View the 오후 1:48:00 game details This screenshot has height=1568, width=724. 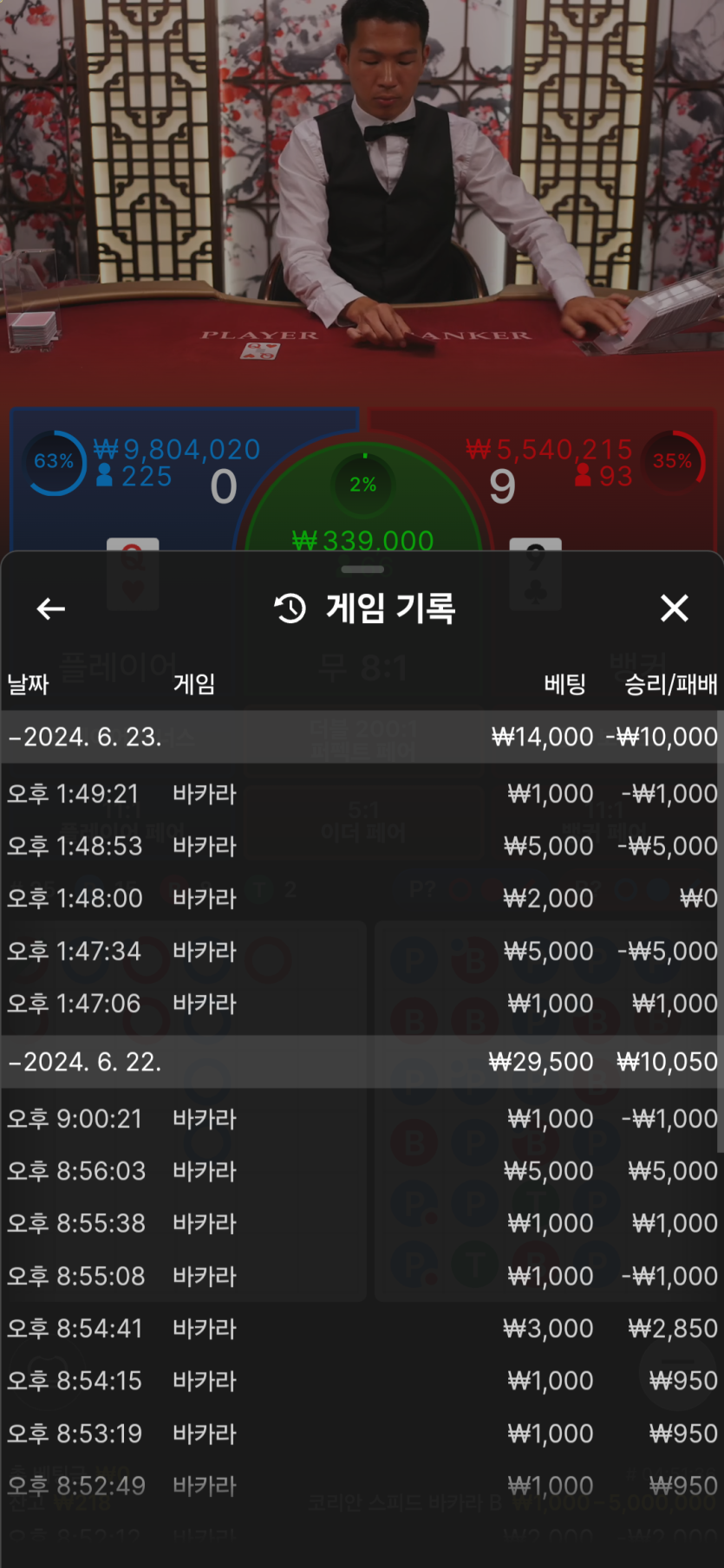[x=361, y=899]
